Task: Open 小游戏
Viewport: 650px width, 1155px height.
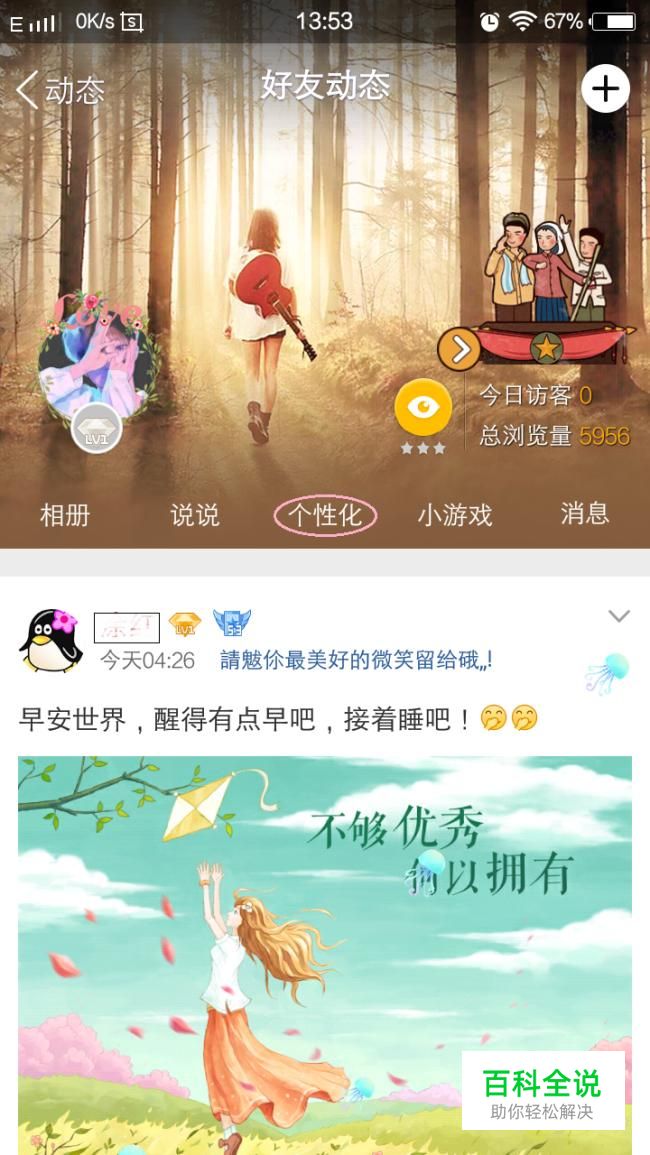Action: pos(455,515)
